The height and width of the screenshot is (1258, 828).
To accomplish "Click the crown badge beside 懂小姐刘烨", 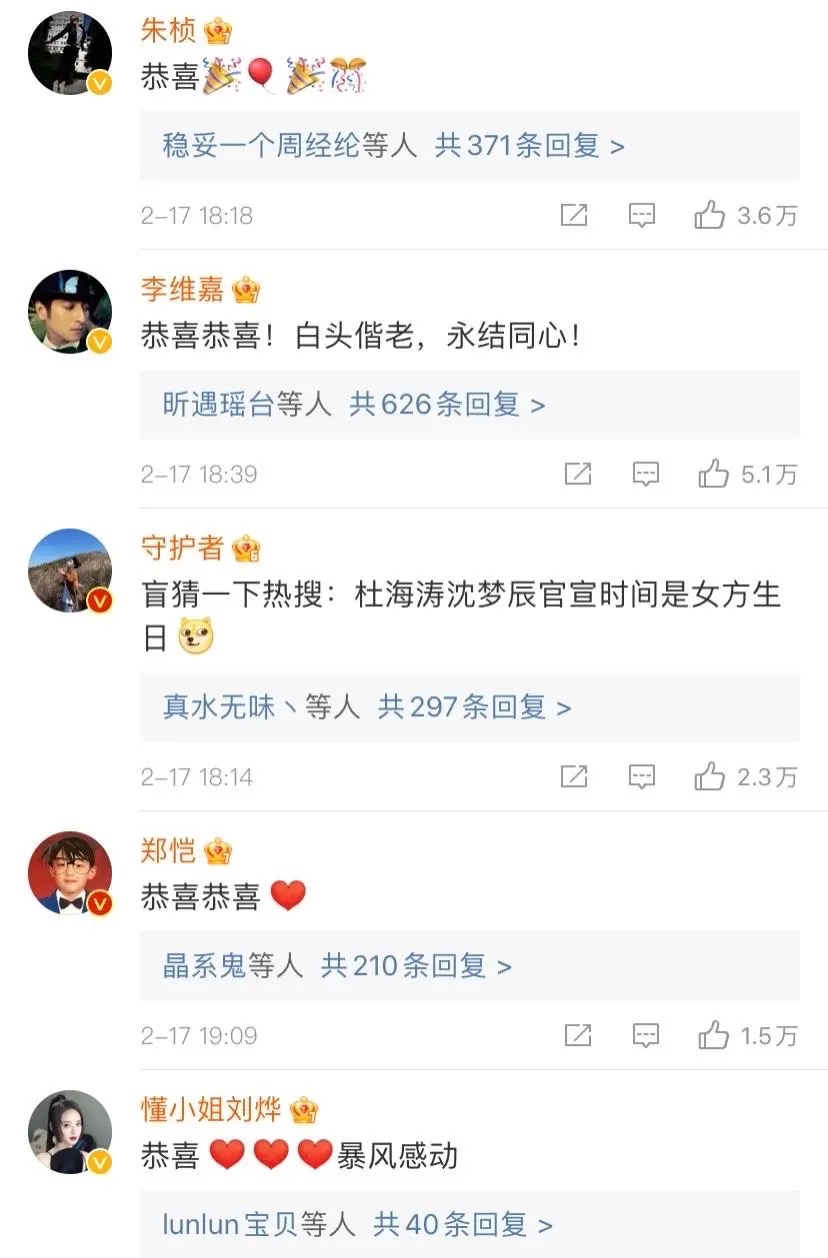I will point(301,1108).
